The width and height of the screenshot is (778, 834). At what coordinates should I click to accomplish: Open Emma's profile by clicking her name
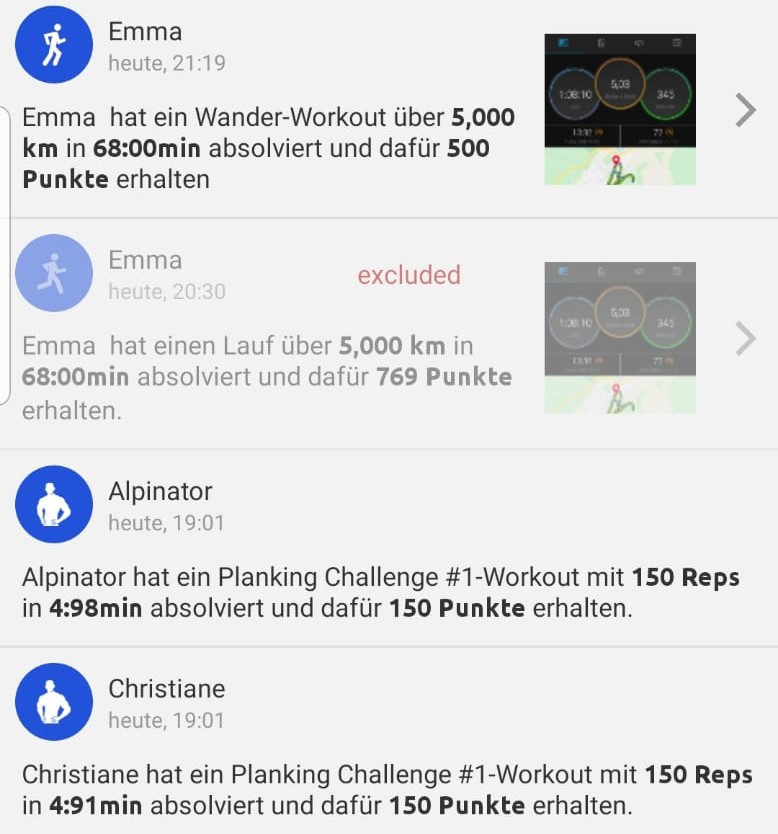[x=146, y=31]
